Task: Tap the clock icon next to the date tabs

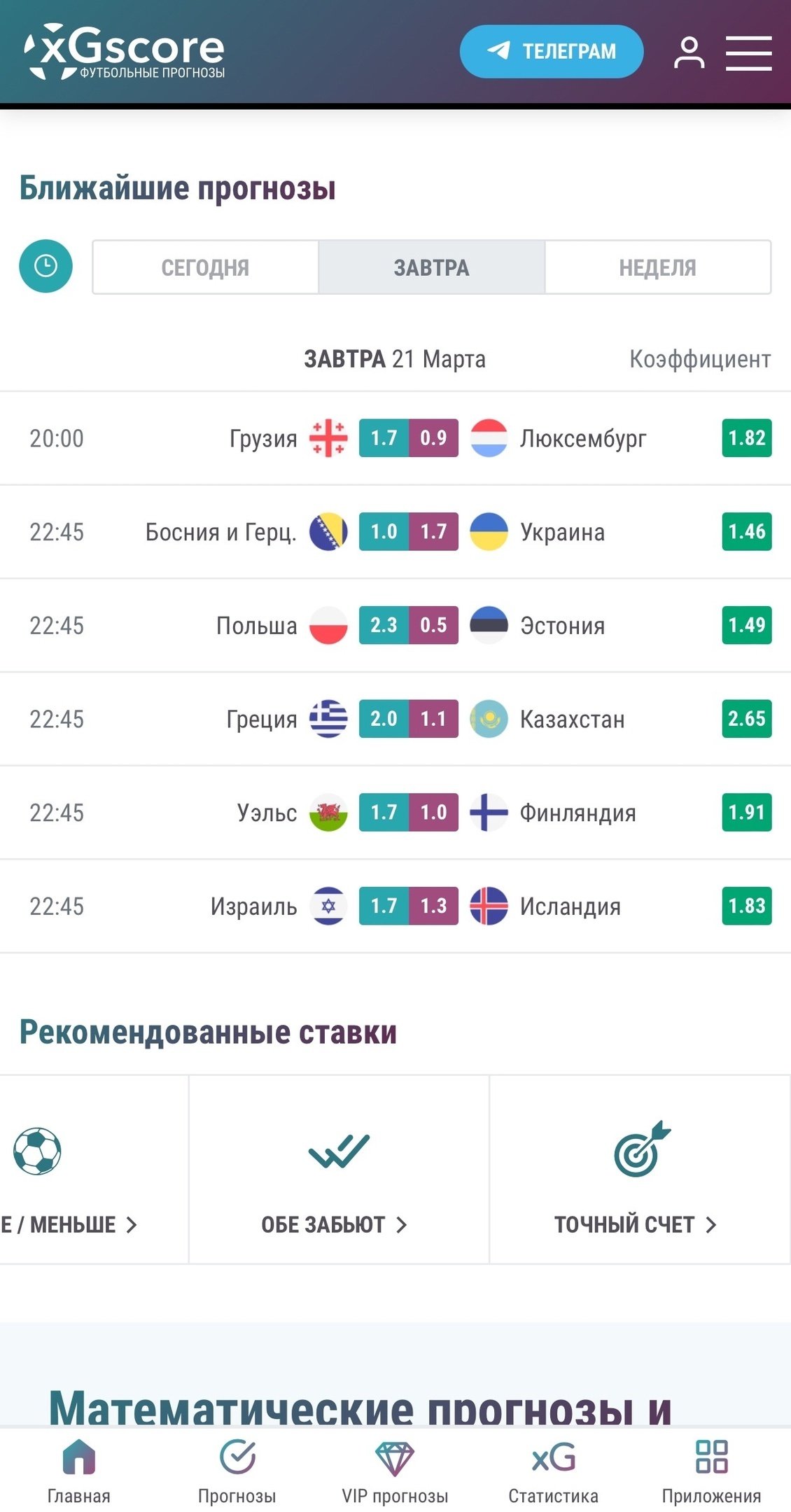Action: click(45, 266)
